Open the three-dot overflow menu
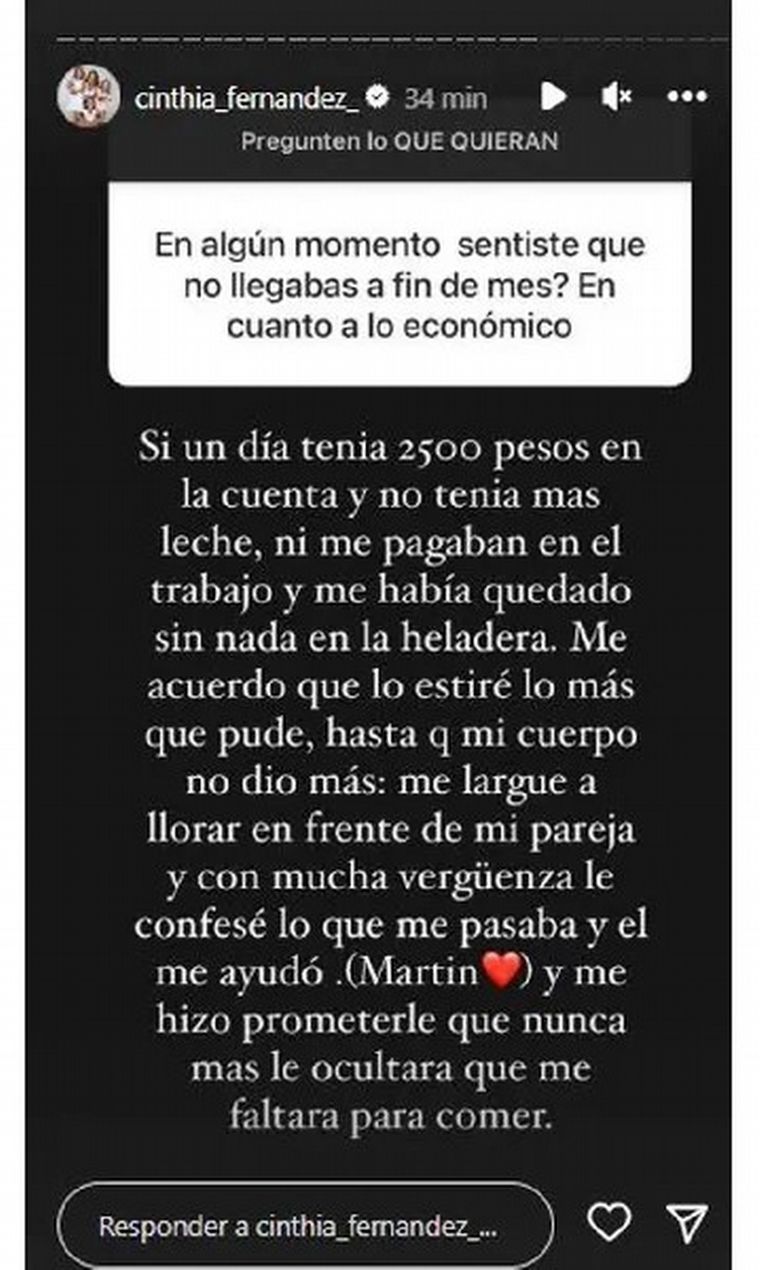This screenshot has height=1270, width=760. [x=687, y=96]
